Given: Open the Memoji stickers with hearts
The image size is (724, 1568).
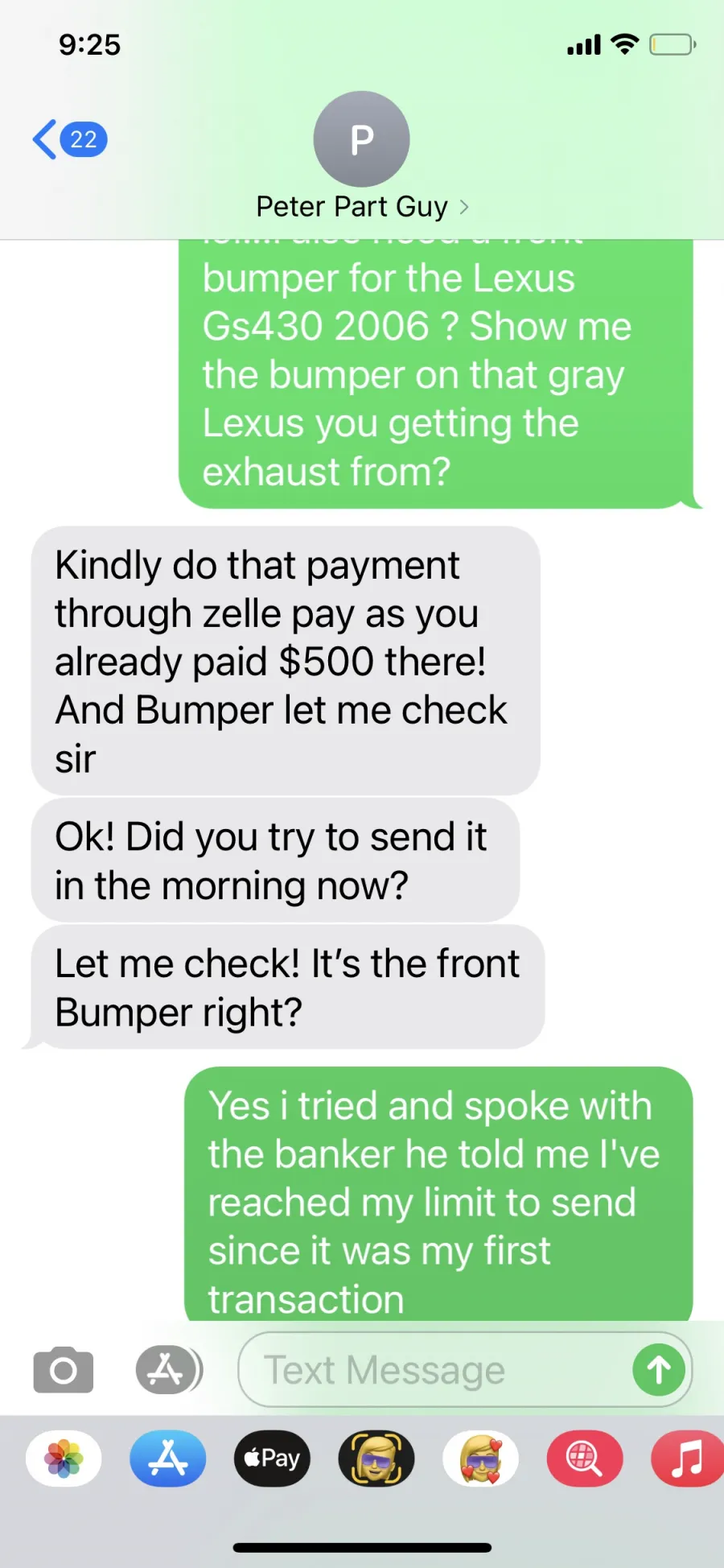Looking at the screenshot, I should 481,1458.
